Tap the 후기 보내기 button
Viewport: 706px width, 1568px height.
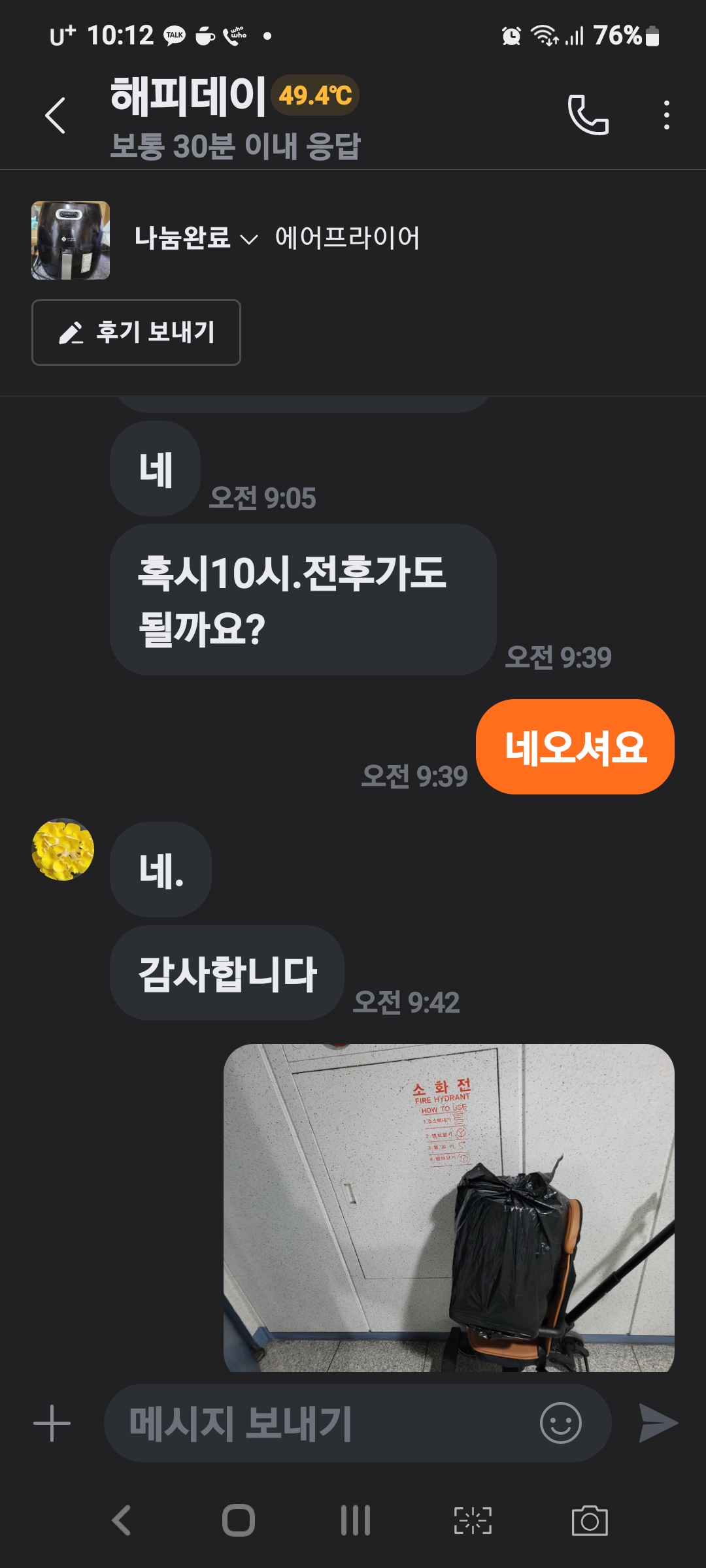tap(136, 333)
